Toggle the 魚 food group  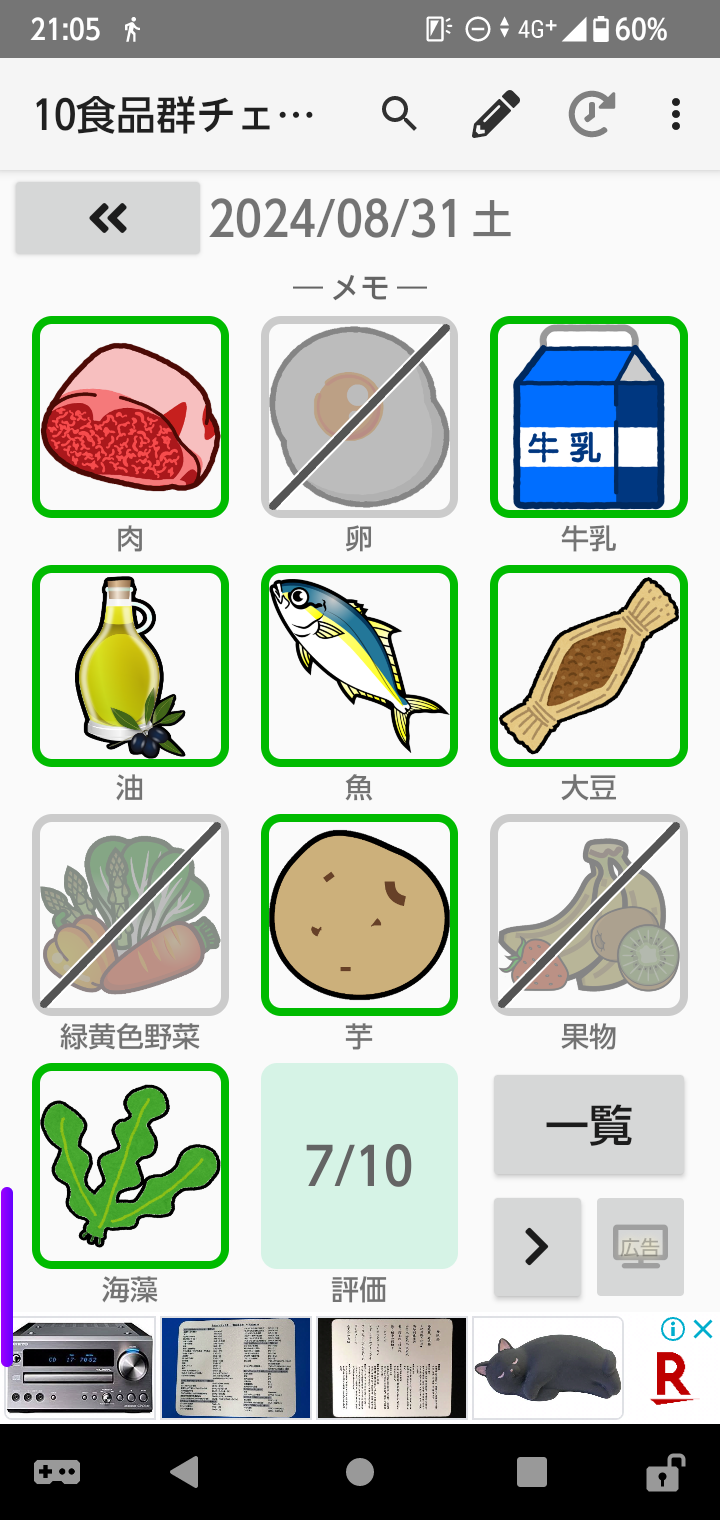click(x=360, y=666)
